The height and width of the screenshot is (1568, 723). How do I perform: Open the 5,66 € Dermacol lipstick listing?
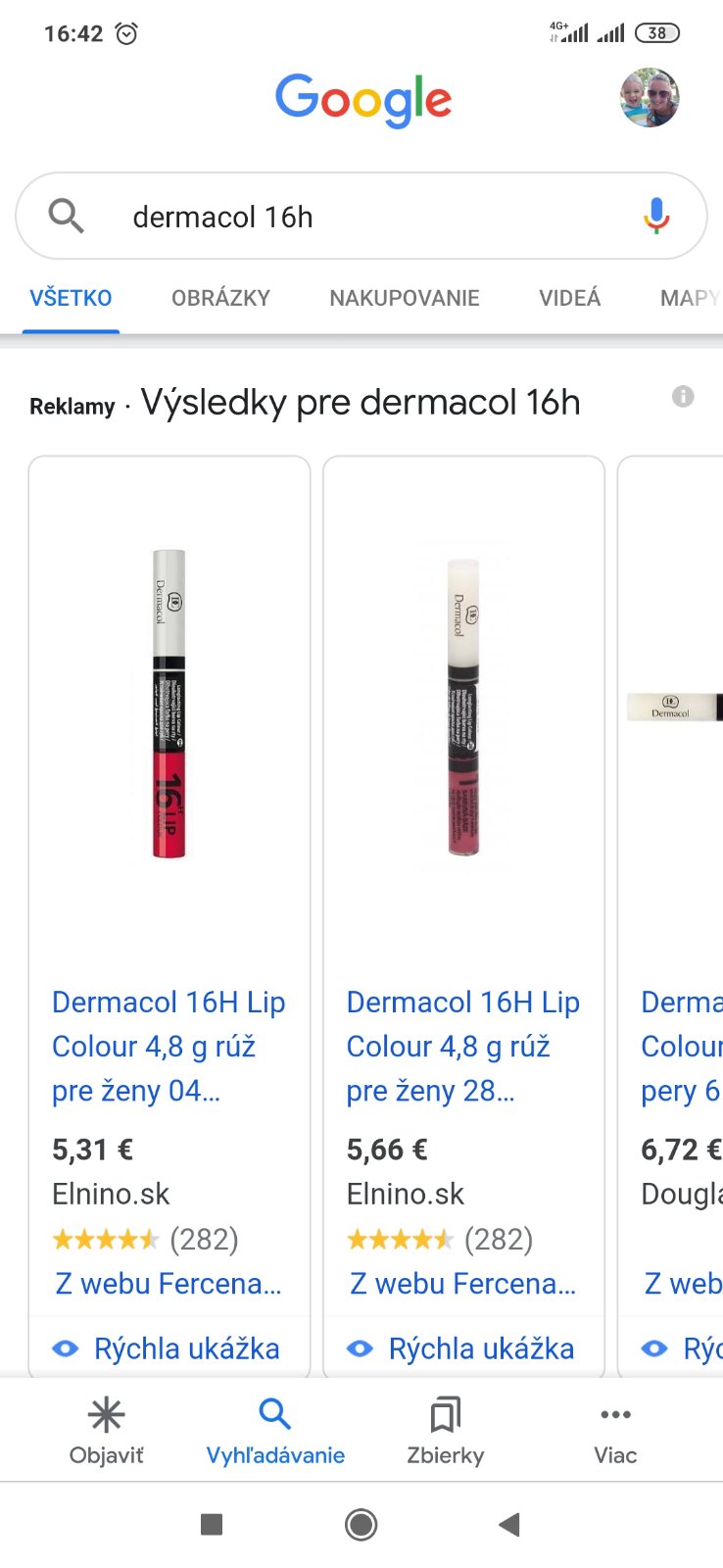pos(463,1046)
